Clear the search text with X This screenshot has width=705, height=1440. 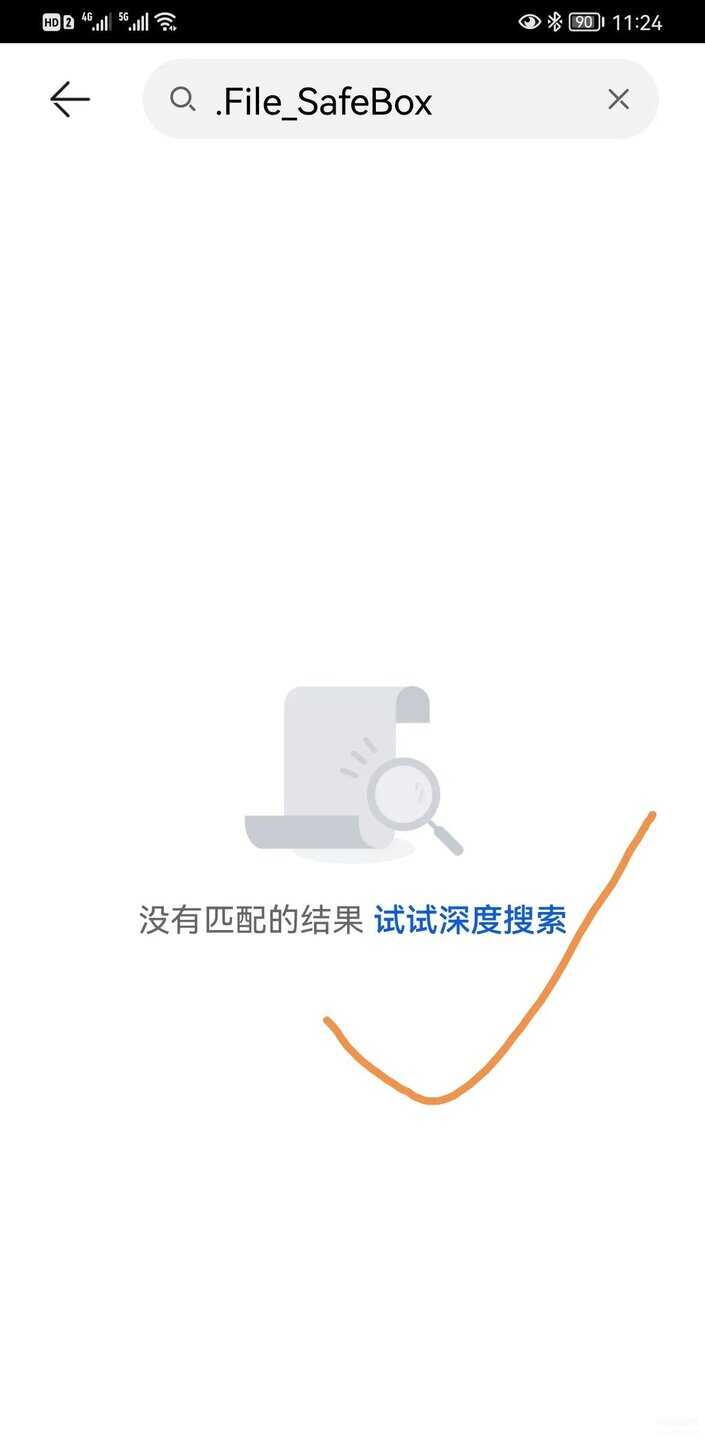click(x=619, y=99)
